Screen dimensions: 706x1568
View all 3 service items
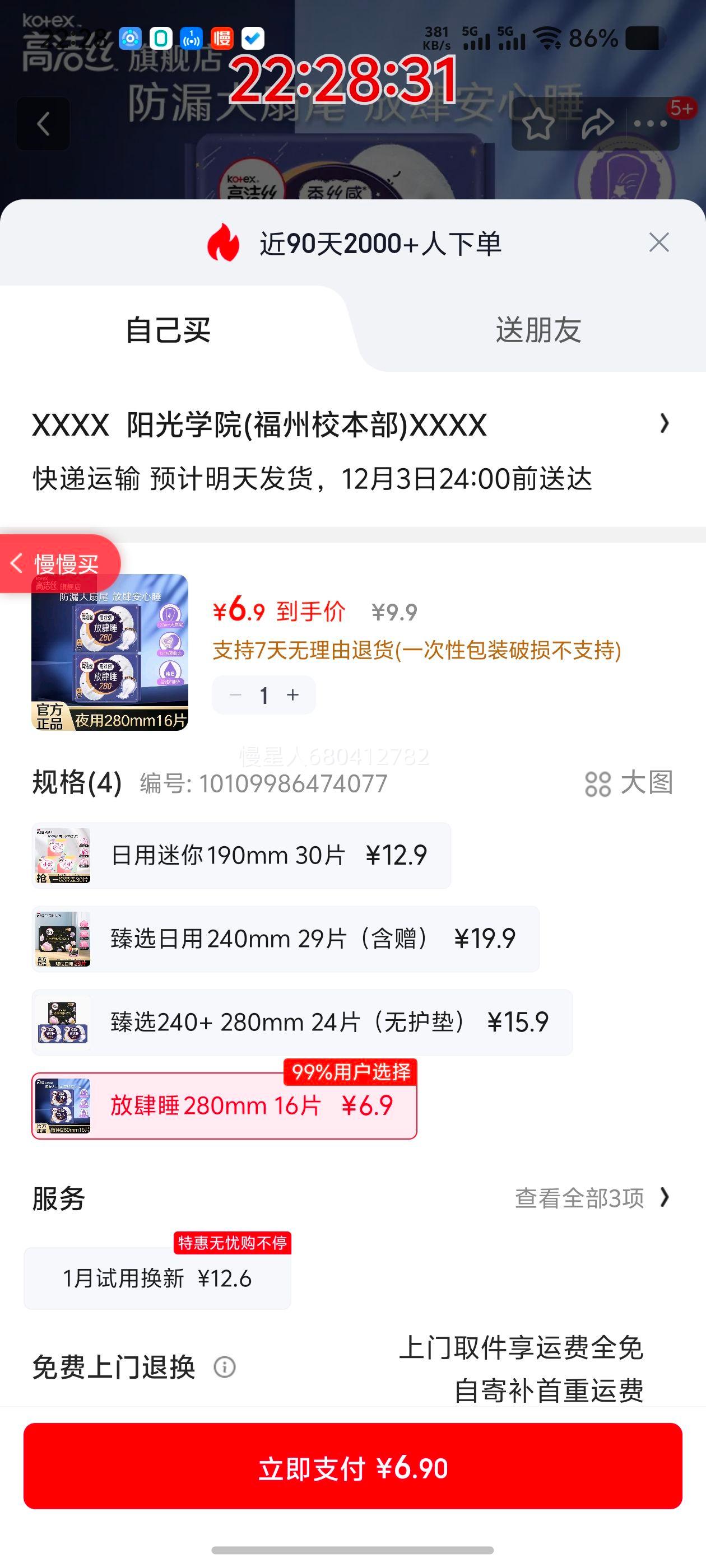point(592,1198)
